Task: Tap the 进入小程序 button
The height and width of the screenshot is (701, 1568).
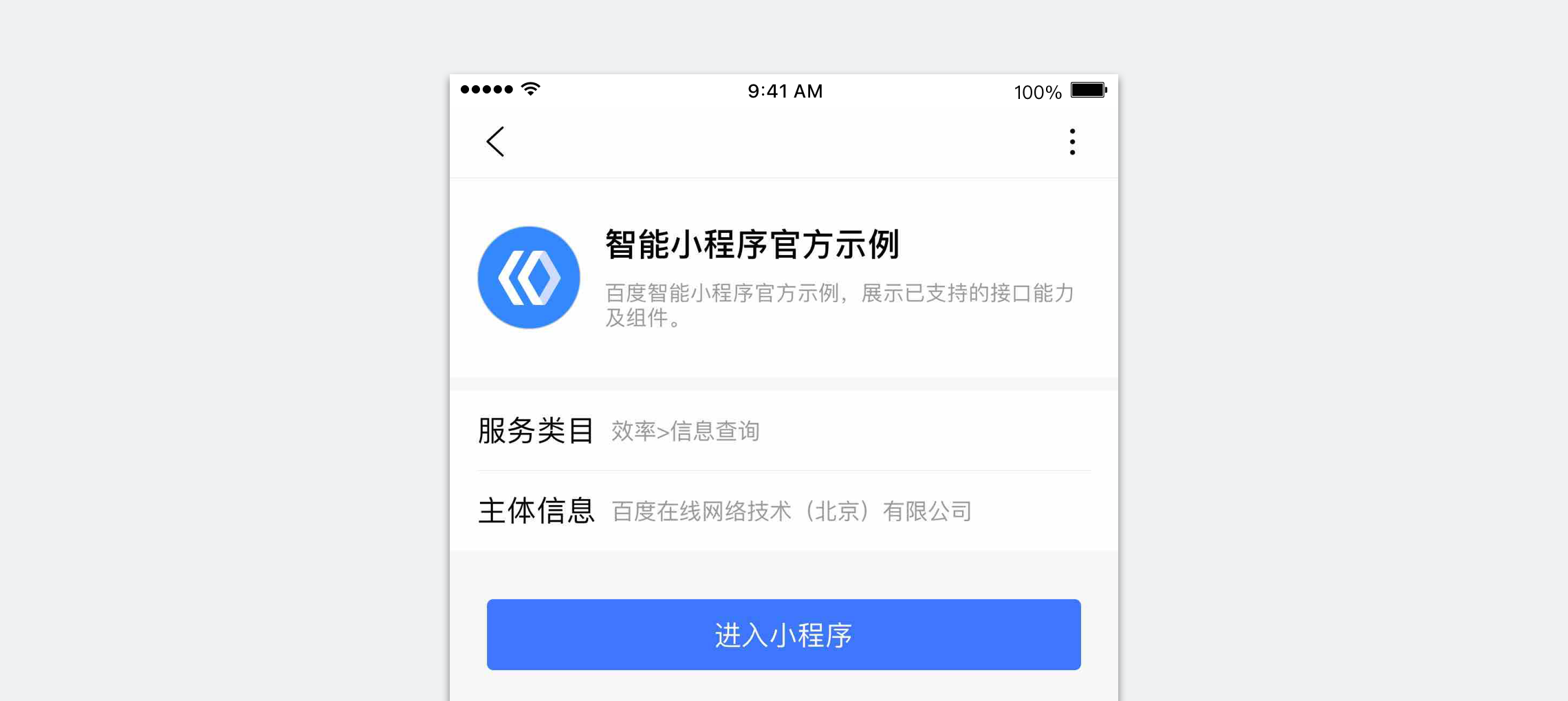Action: pyautogui.click(x=783, y=634)
